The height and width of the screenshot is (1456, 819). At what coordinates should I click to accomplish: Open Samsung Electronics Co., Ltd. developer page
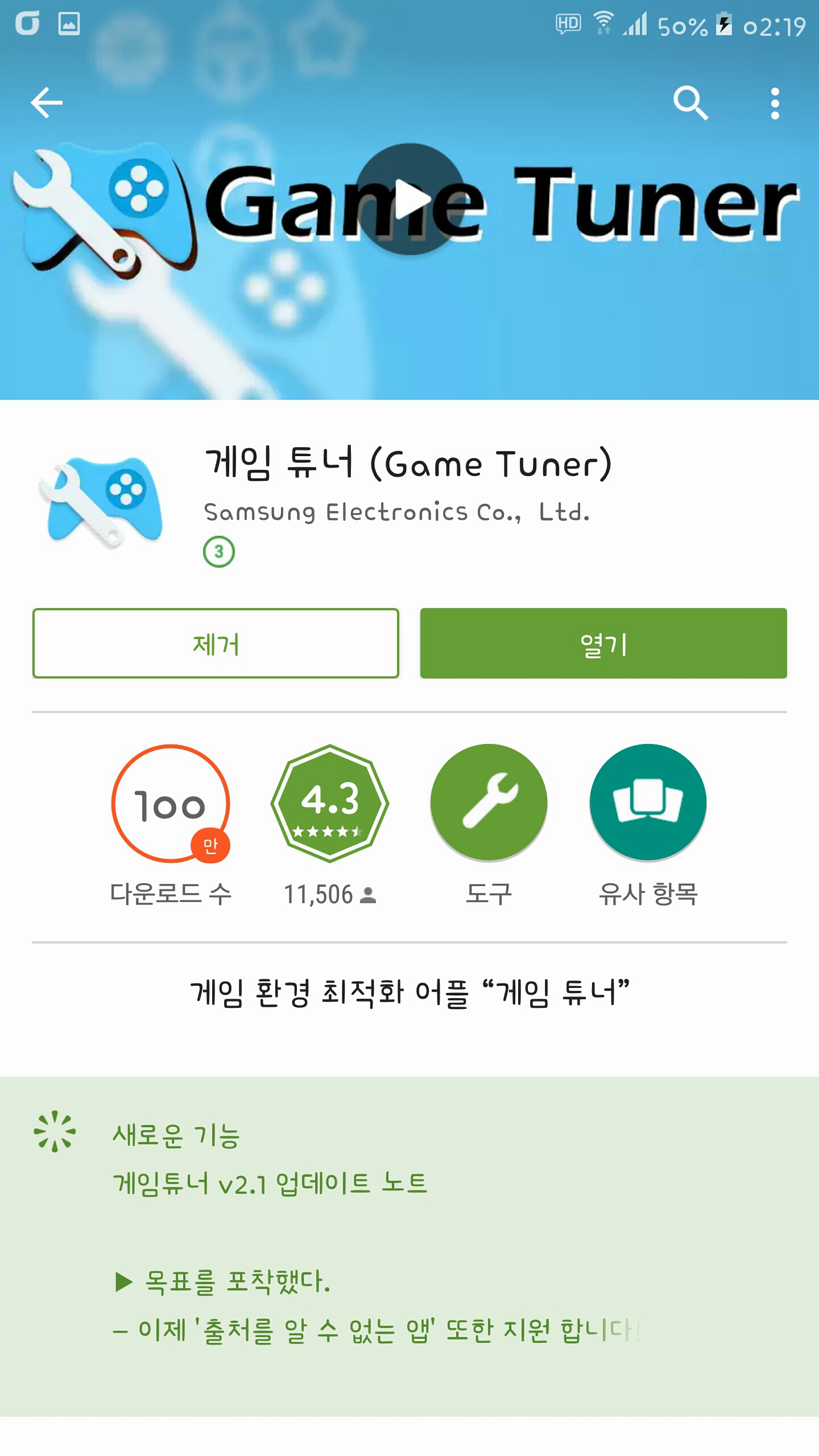pyautogui.click(x=396, y=512)
